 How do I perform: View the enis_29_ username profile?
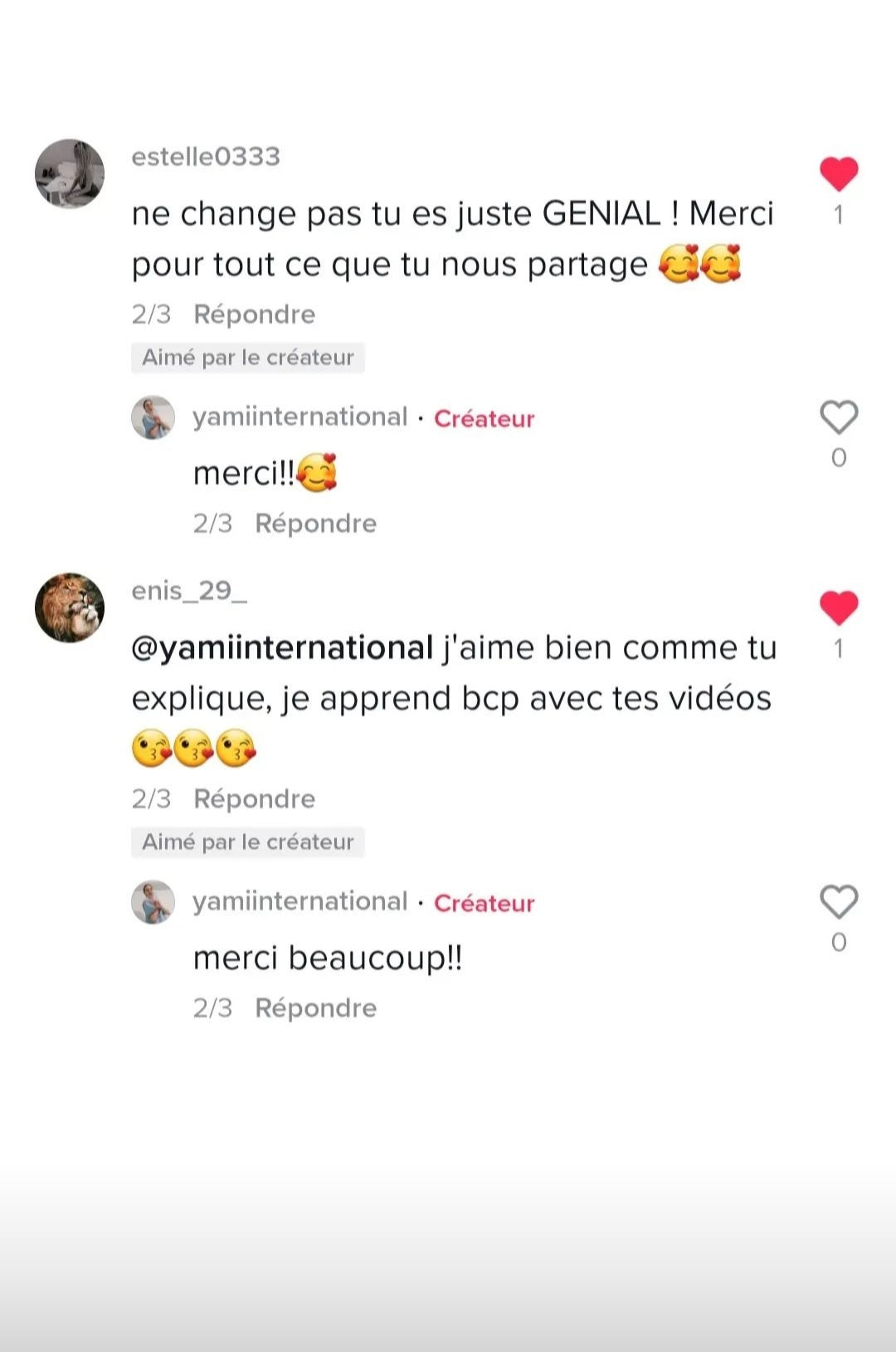coord(189,590)
